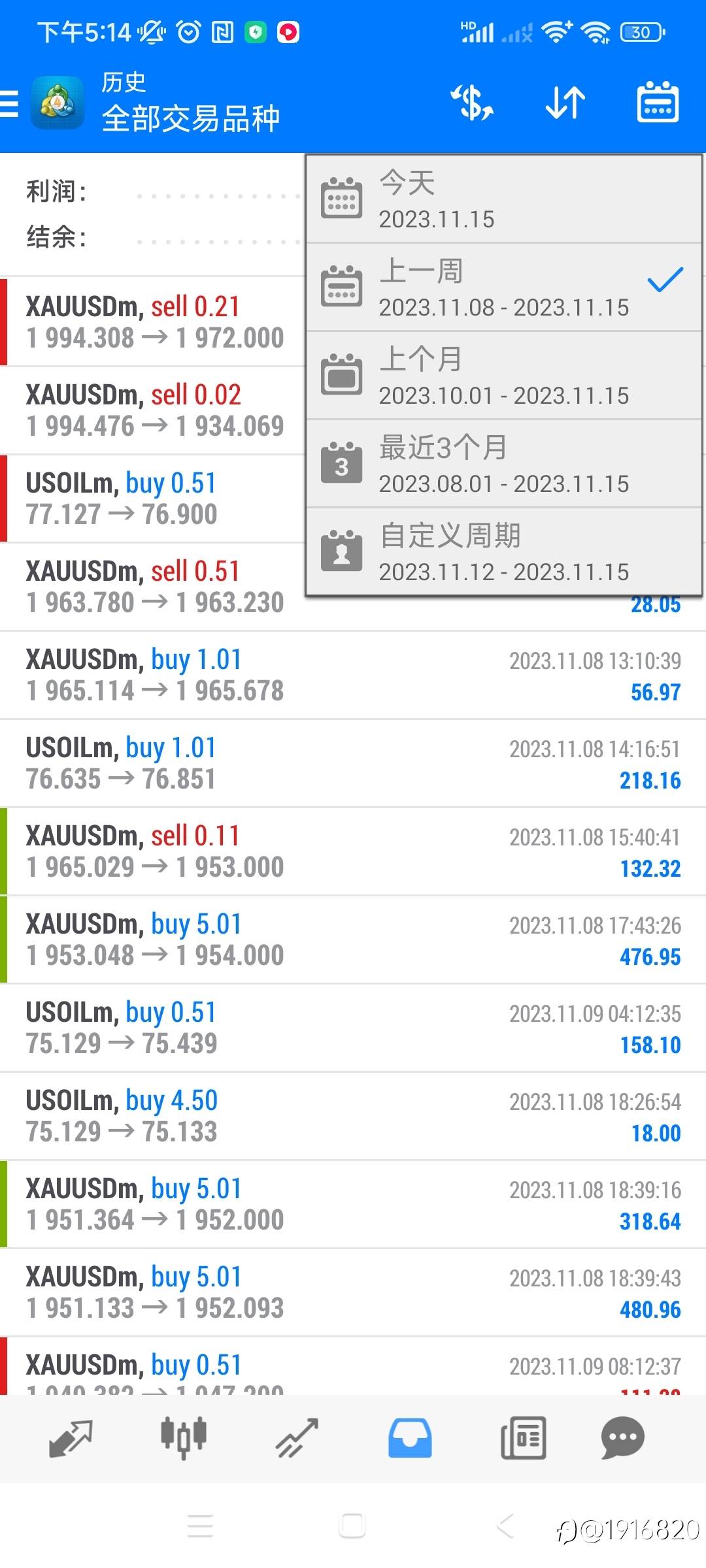Switch to the news tab
Image resolution: width=706 pixels, height=1568 pixels.
523,1439
